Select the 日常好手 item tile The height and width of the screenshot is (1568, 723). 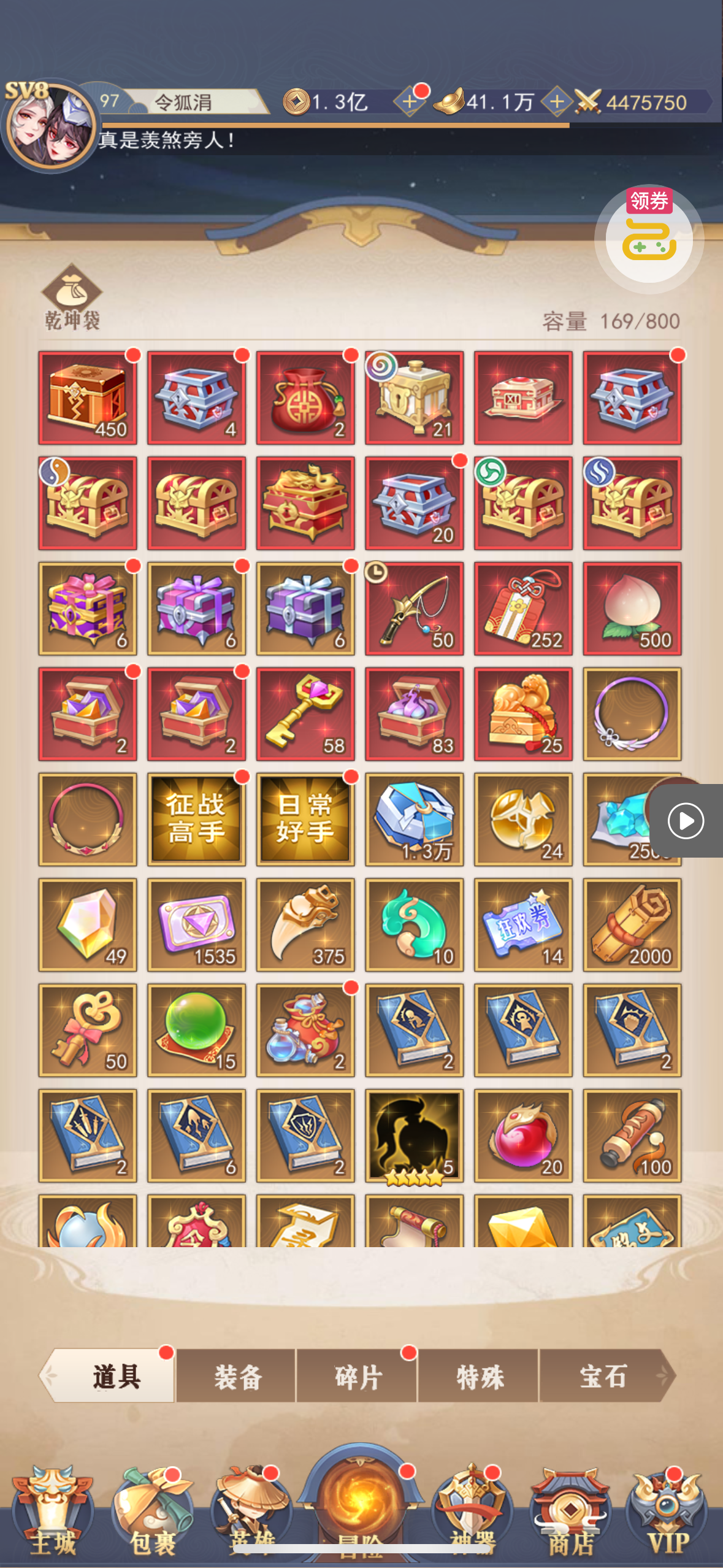305,819
